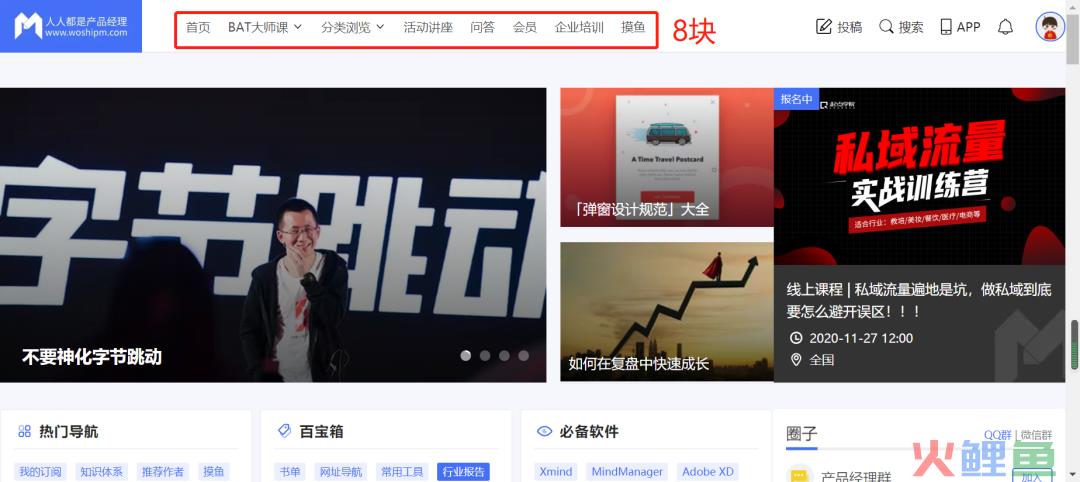The width and height of the screenshot is (1080, 482).
Task: Open the 会员 page
Action: coord(524,27)
